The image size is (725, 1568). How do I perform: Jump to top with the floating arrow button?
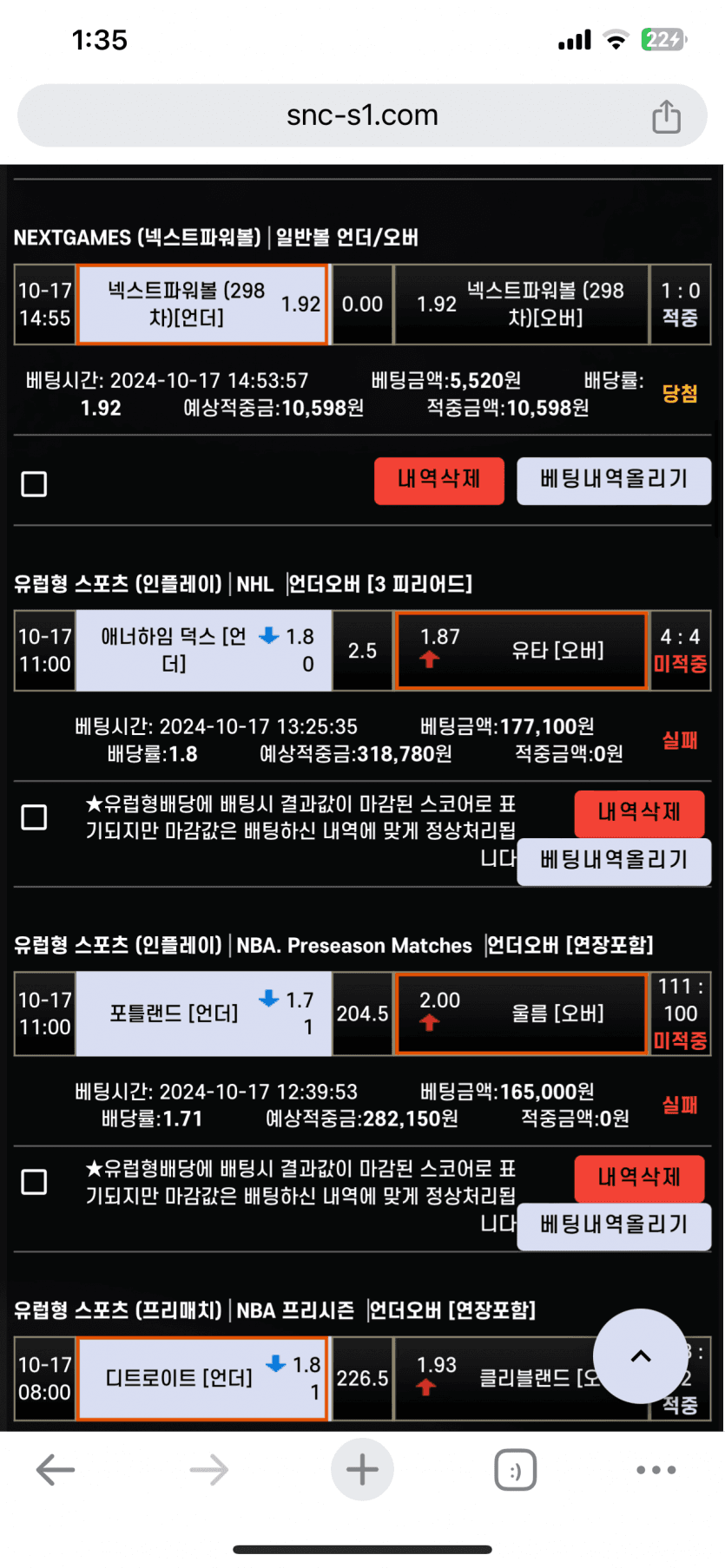pos(640,1356)
